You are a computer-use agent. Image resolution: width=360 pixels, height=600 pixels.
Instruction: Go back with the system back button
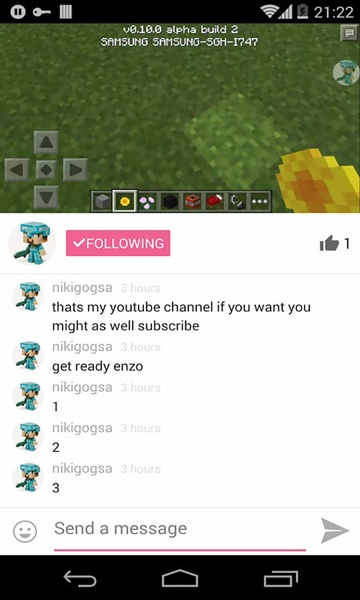(x=80, y=579)
